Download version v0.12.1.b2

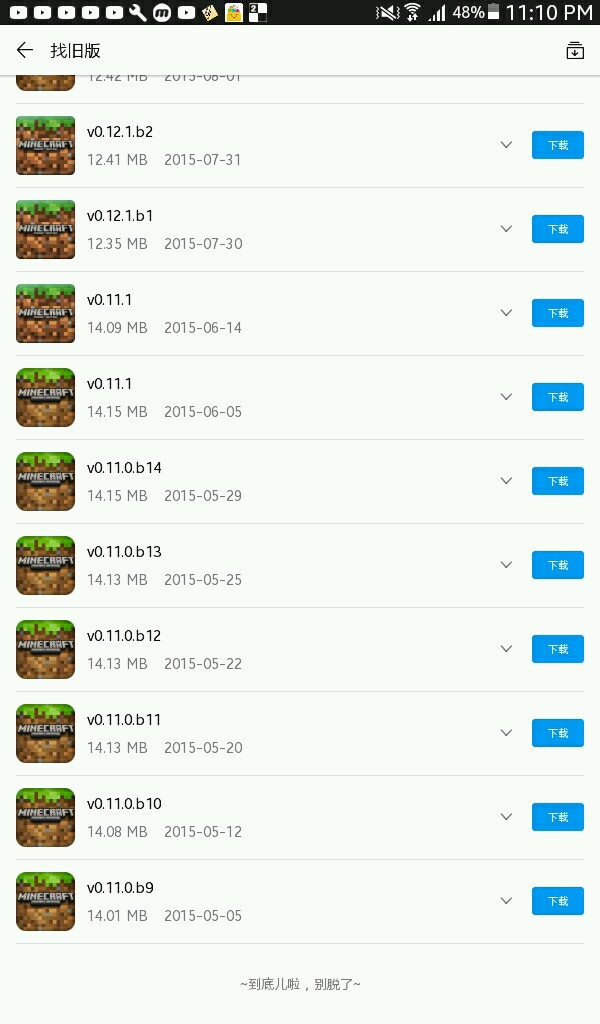coord(557,145)
